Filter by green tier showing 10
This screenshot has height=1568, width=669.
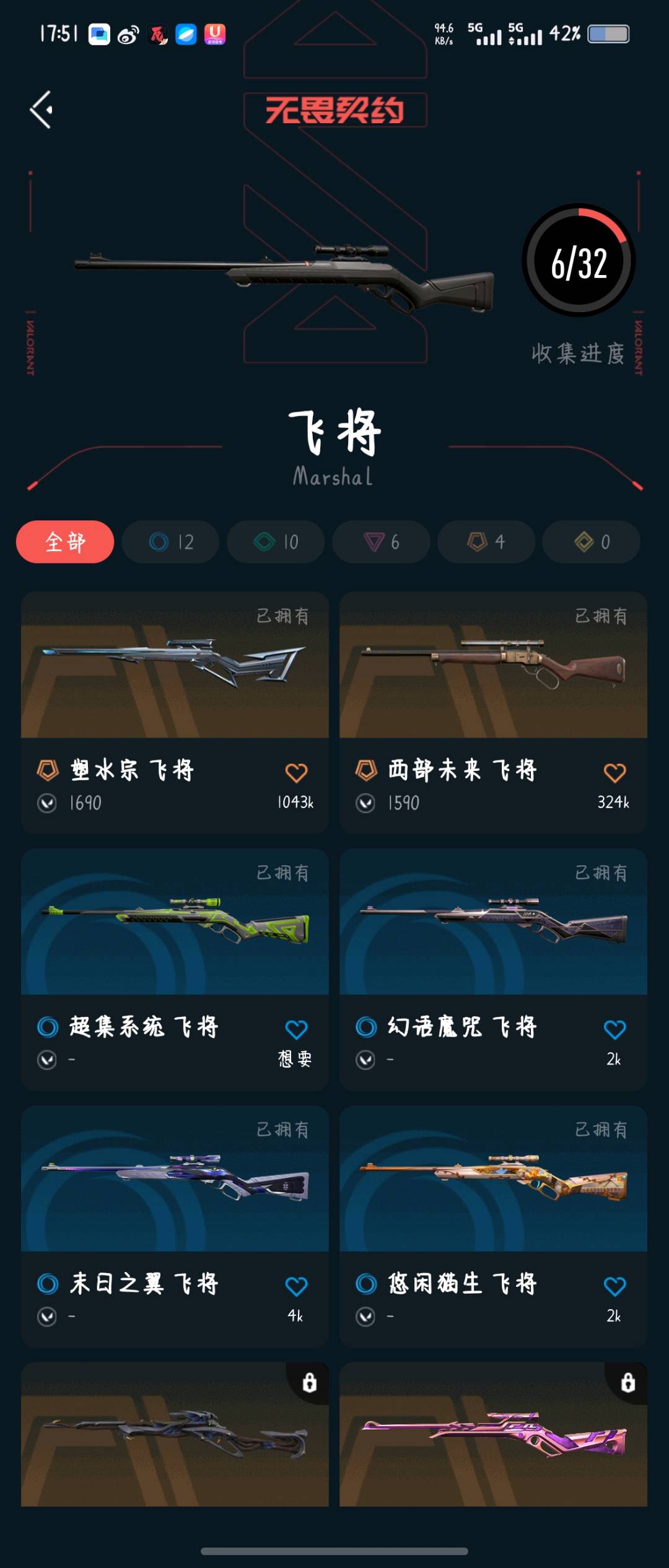coord(276,542)
